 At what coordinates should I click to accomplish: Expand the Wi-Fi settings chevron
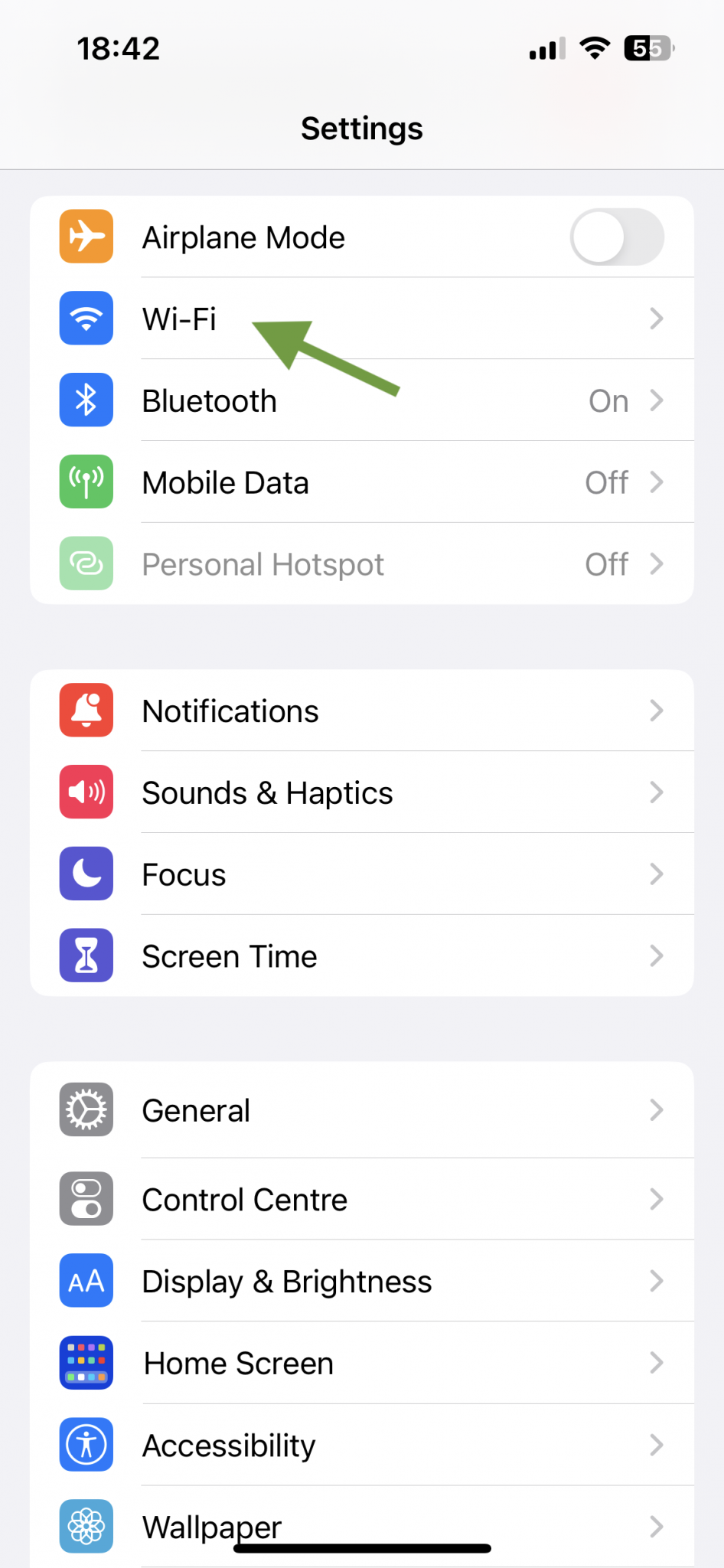tap(656, 318)
